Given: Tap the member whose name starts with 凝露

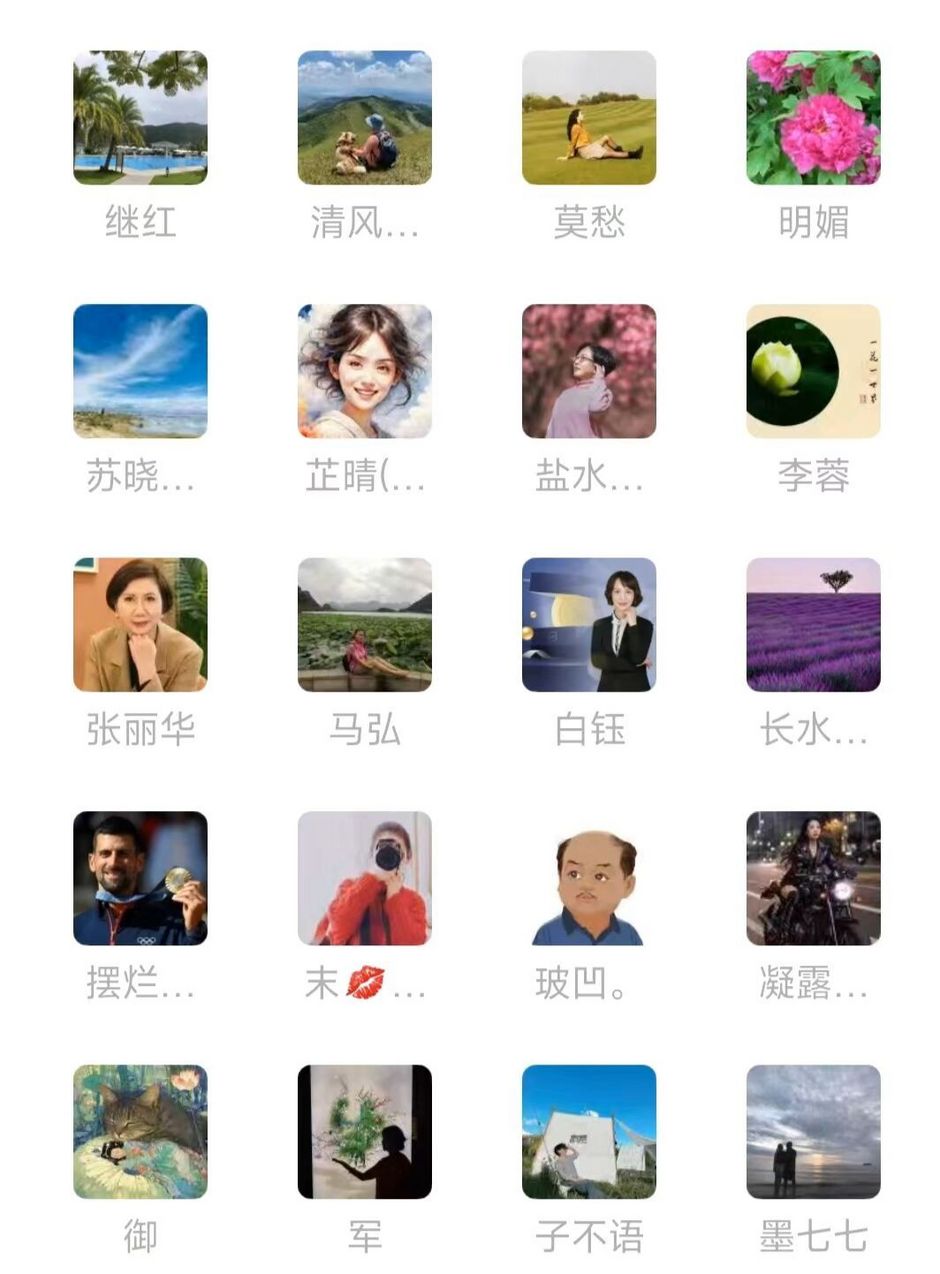Looking at the screenshot, I should pos(813,878).
